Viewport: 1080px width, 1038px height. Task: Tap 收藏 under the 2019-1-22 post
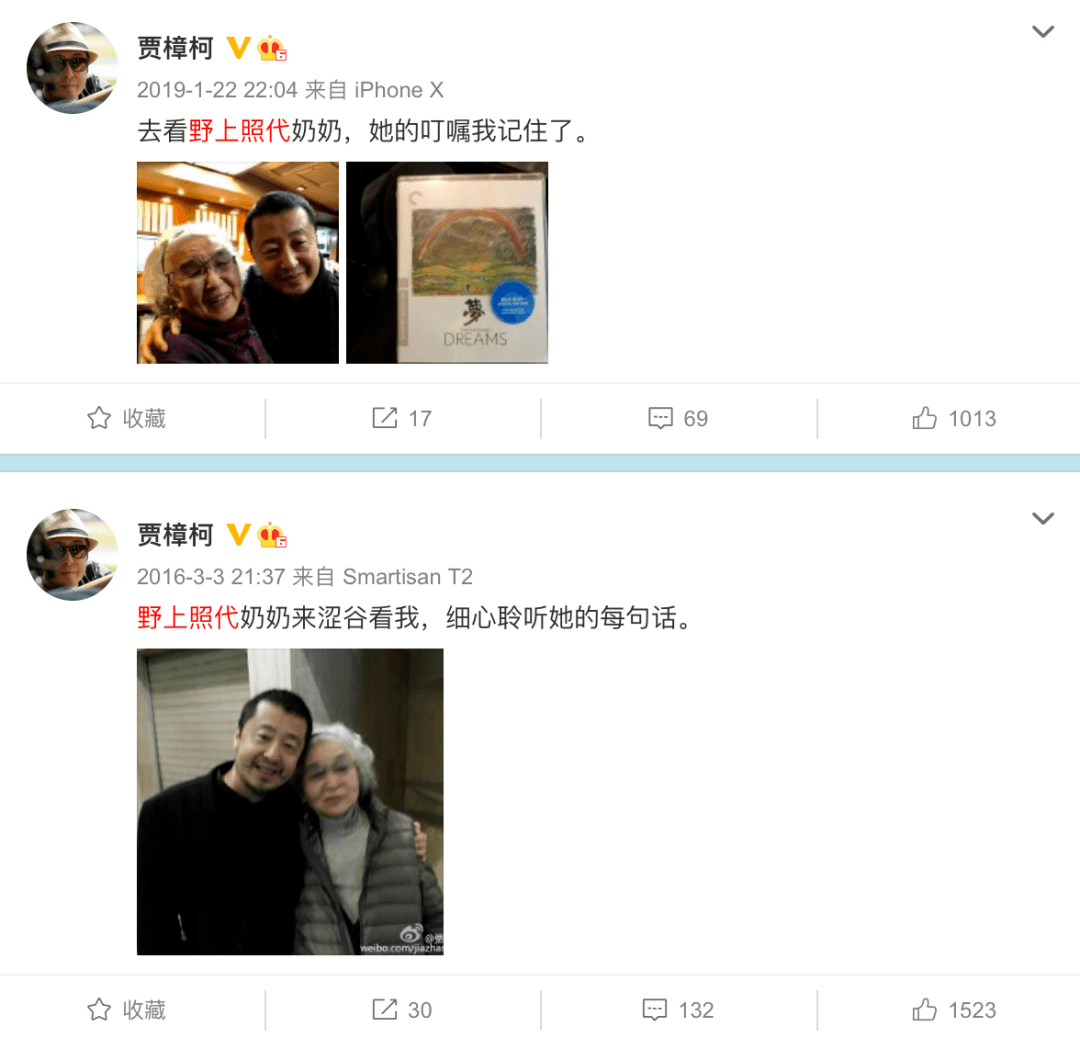[127, 418]
